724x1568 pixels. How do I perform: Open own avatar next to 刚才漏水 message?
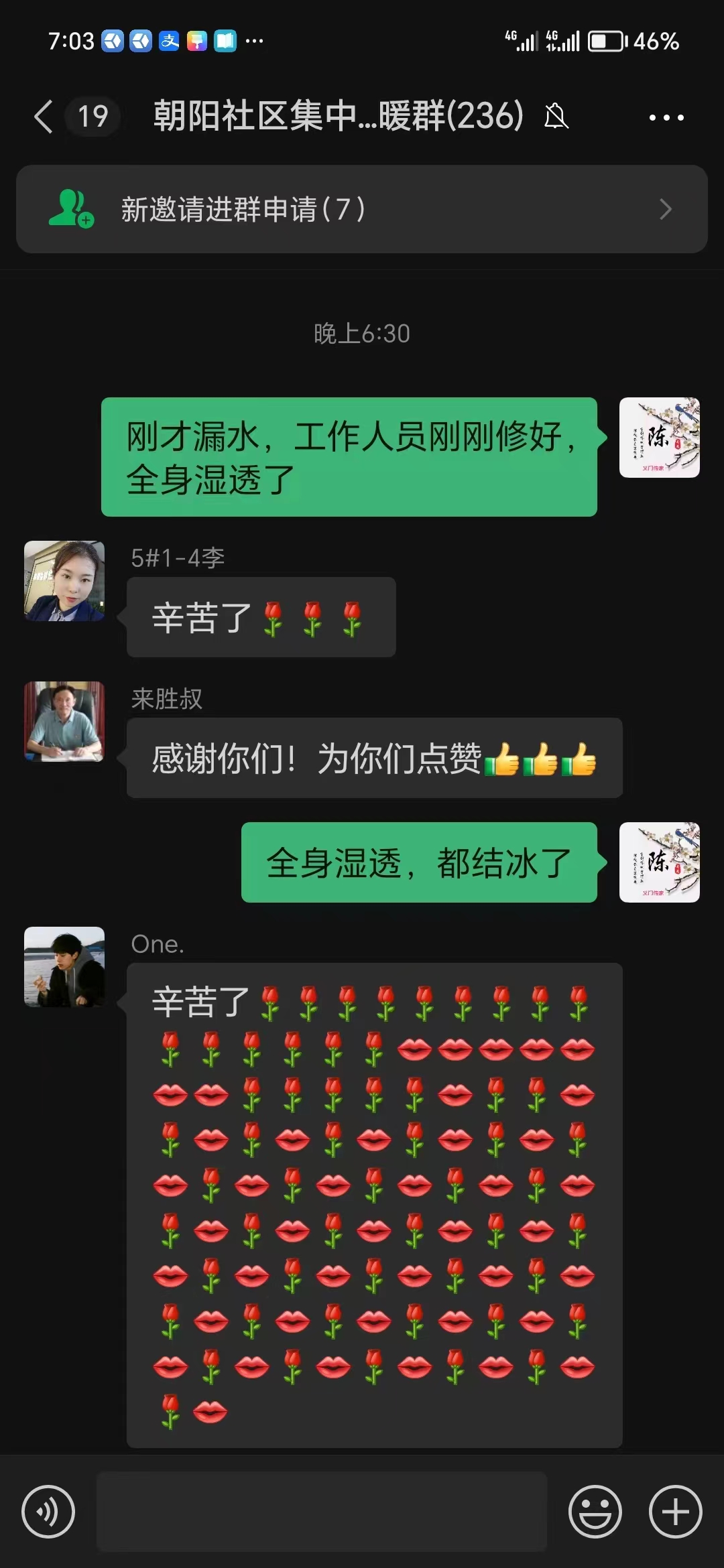(659, 438)
